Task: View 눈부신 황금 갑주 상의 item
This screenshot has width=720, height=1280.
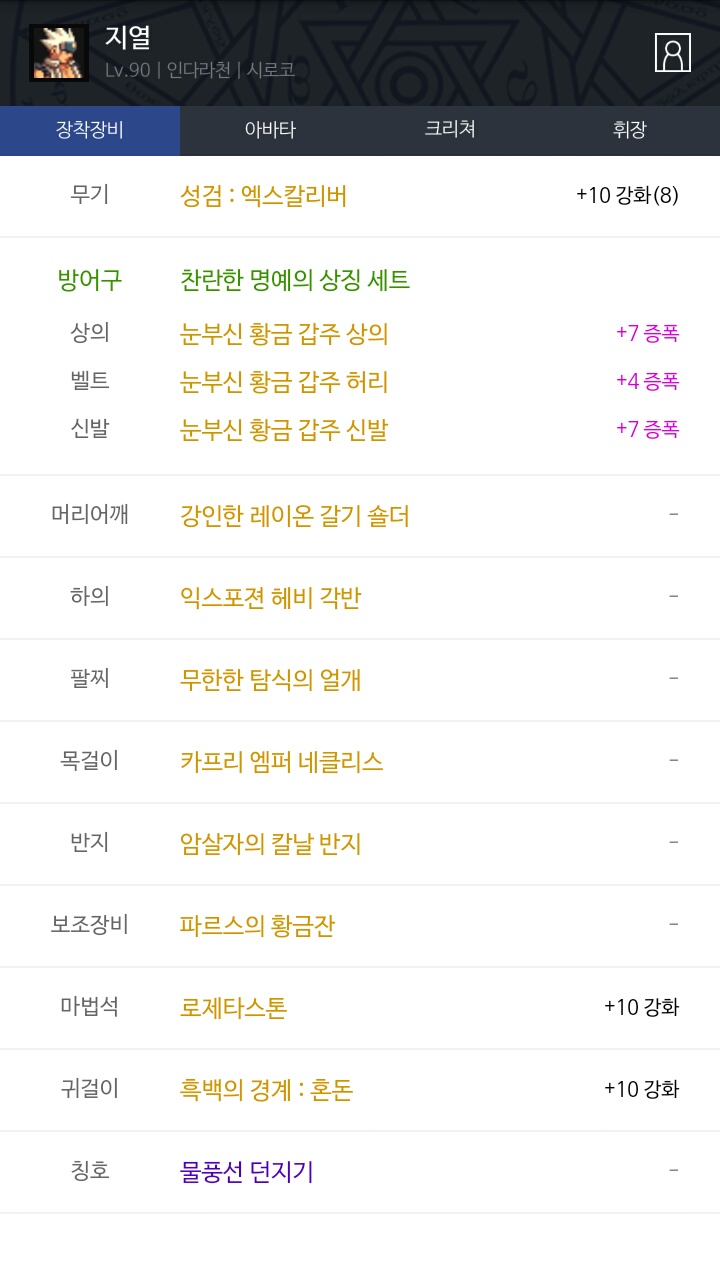Action: [284, 333]
